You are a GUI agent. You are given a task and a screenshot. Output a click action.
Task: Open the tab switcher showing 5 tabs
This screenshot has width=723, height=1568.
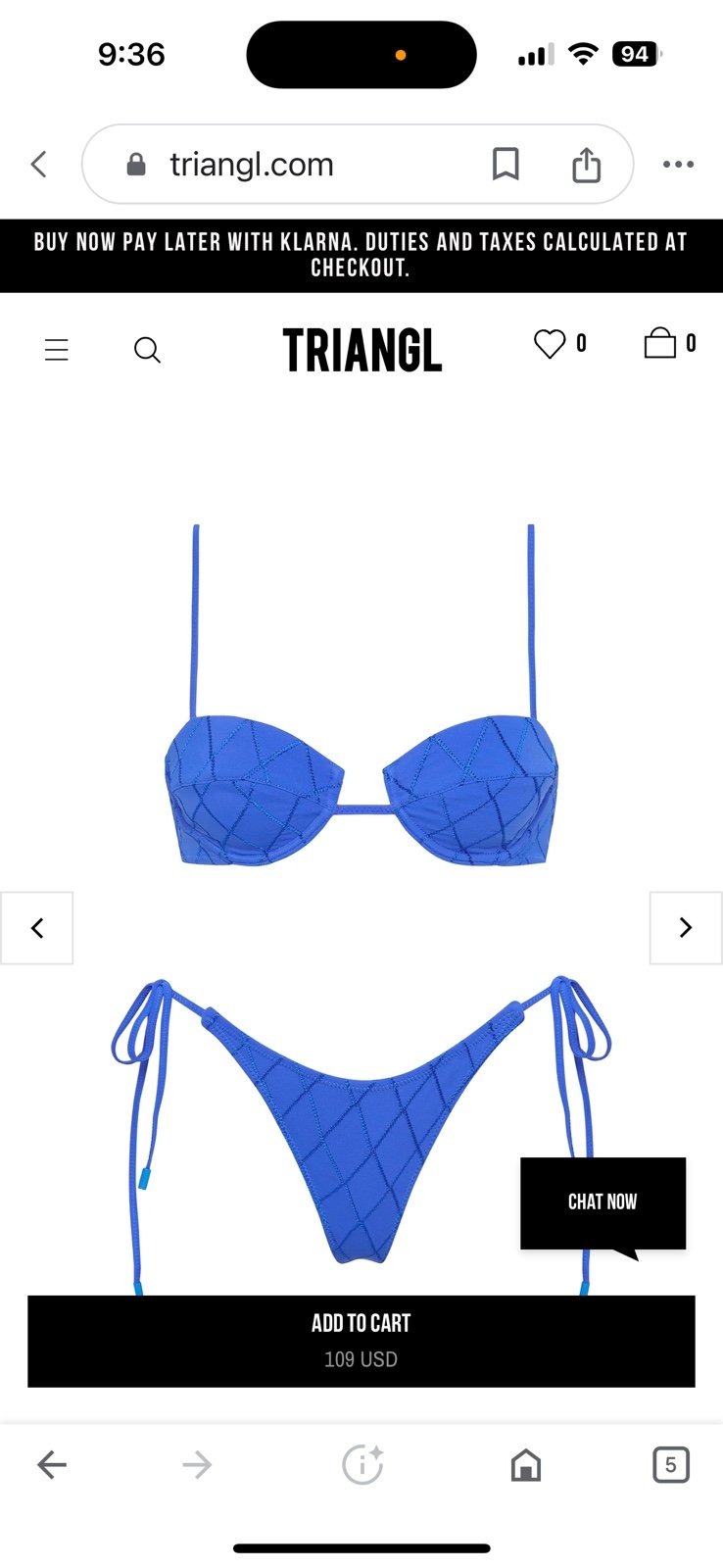(671, 1465)
